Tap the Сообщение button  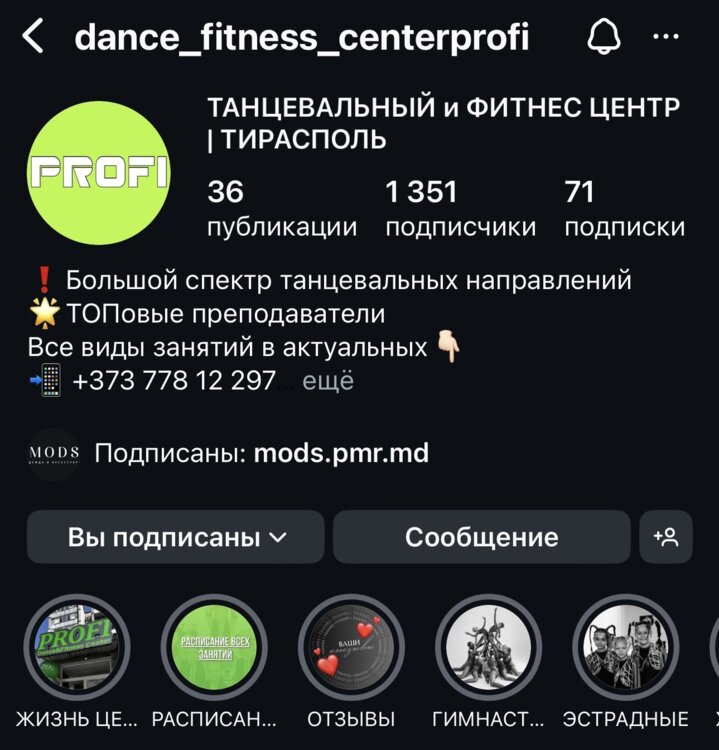point(481,537)
